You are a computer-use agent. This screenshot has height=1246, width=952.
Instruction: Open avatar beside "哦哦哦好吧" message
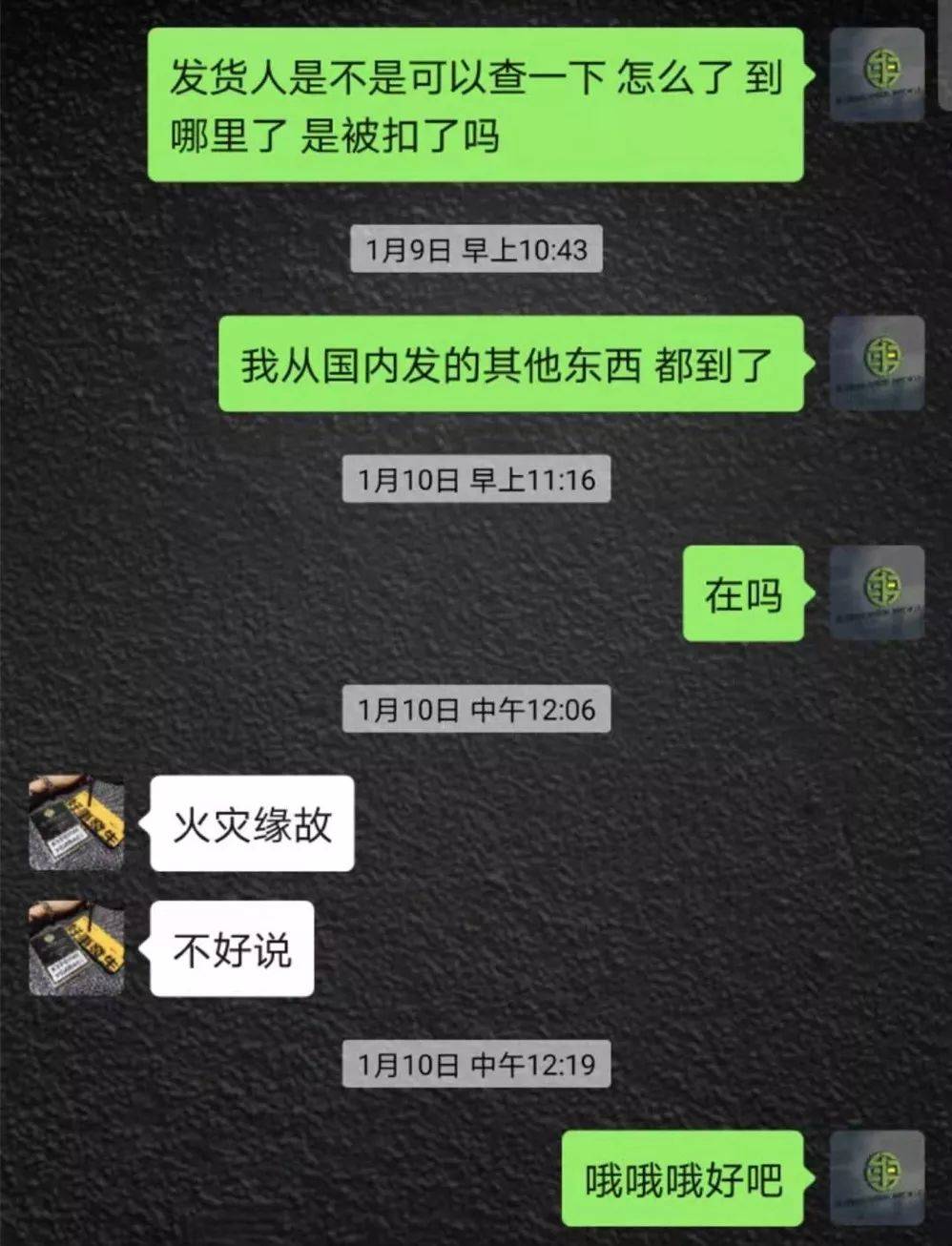(x=877, y=1177)
